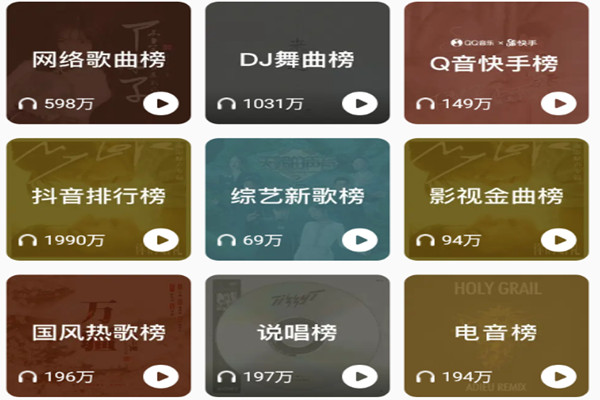Play the DJ舞曲榜 chart

pyautogui.click(x=359, y=103)
